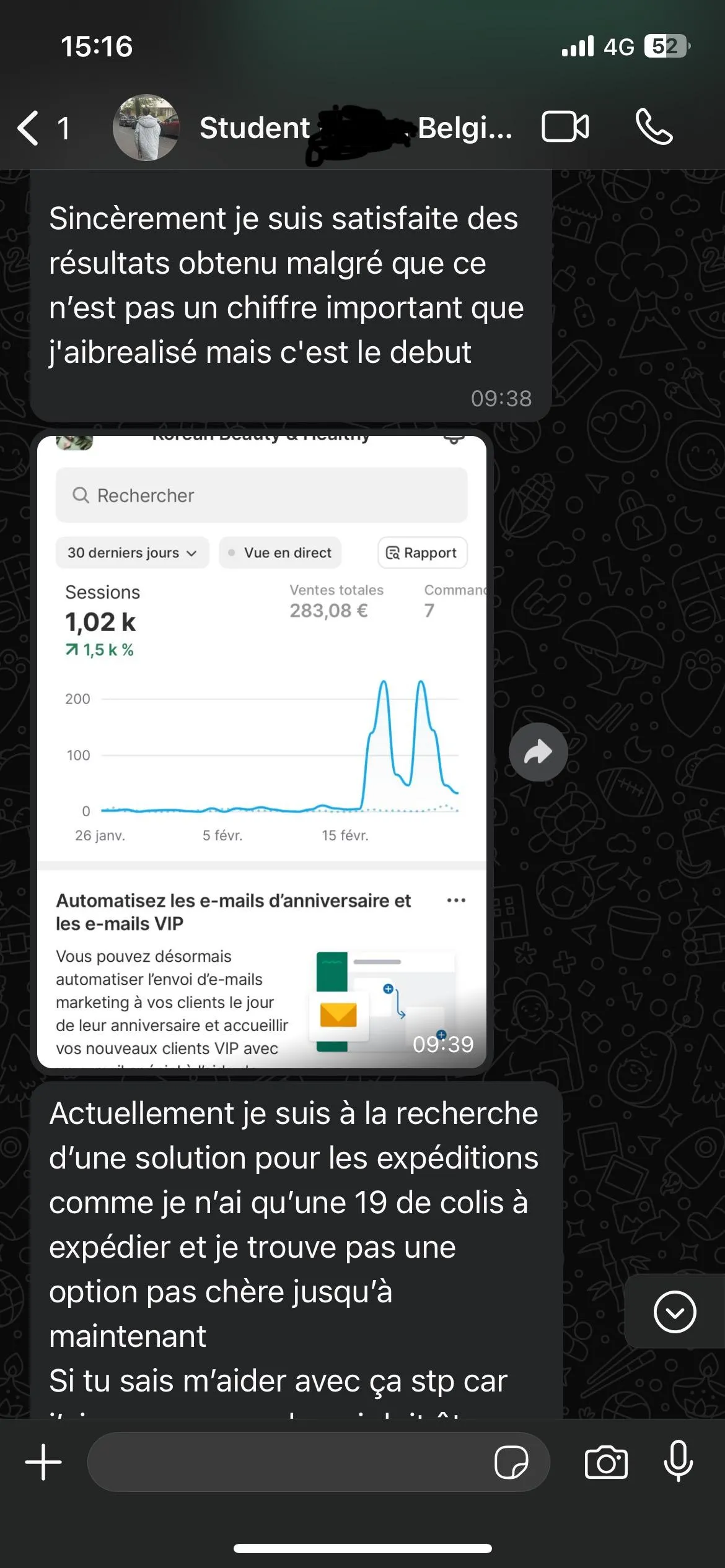
Task: Record a voice message with the microphone
Action: click(679, 1461)
